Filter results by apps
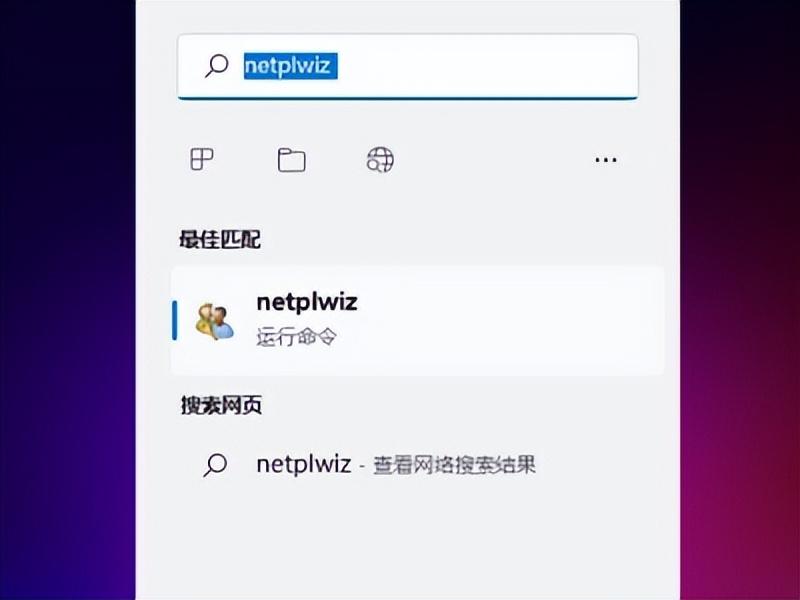The image size is (800, 600). [x=203, y=159]
